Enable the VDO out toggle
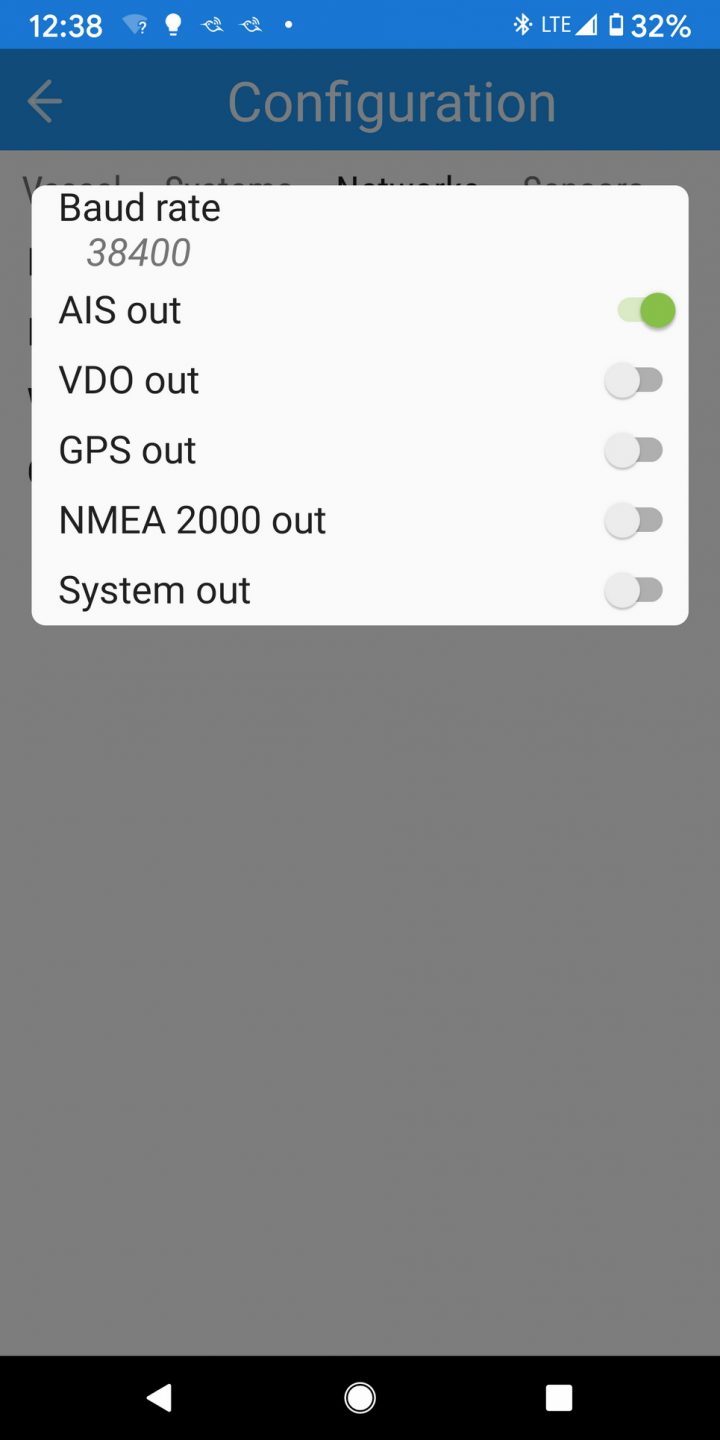 coord(634,380)
